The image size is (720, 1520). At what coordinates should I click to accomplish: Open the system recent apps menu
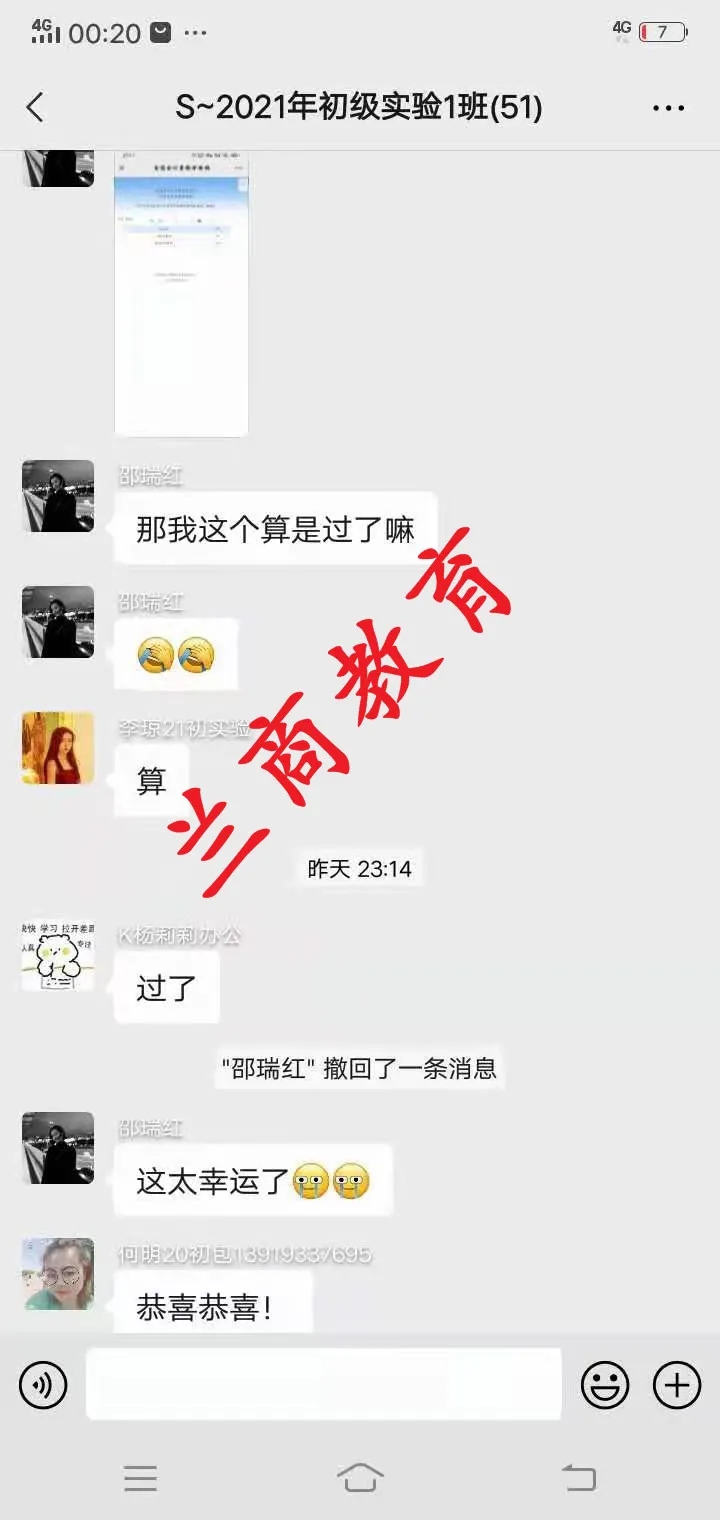(140, 1477)
